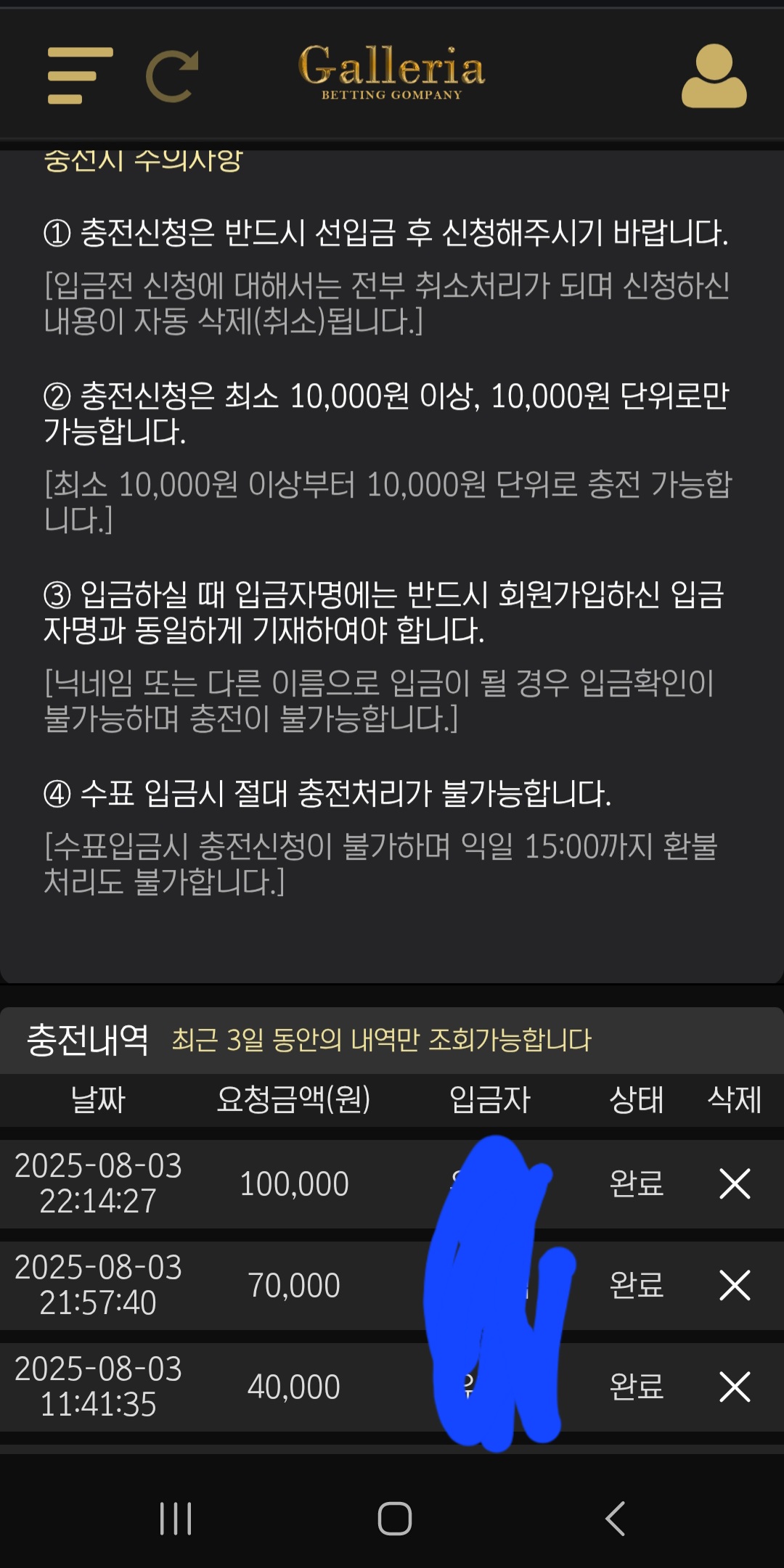Tap the refresh page icon

click(173, 75)
